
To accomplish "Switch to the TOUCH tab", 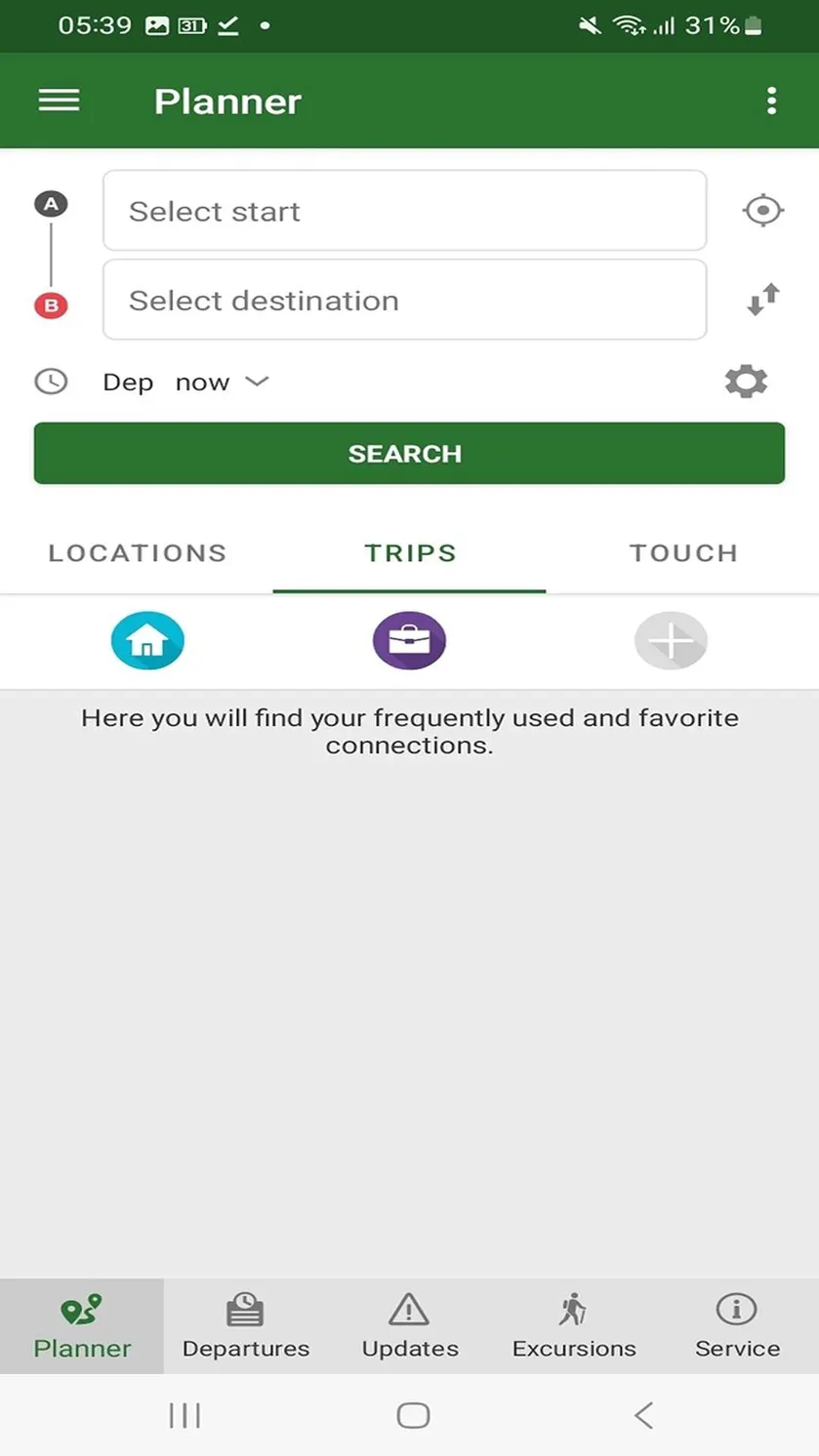I will [682, 552].
